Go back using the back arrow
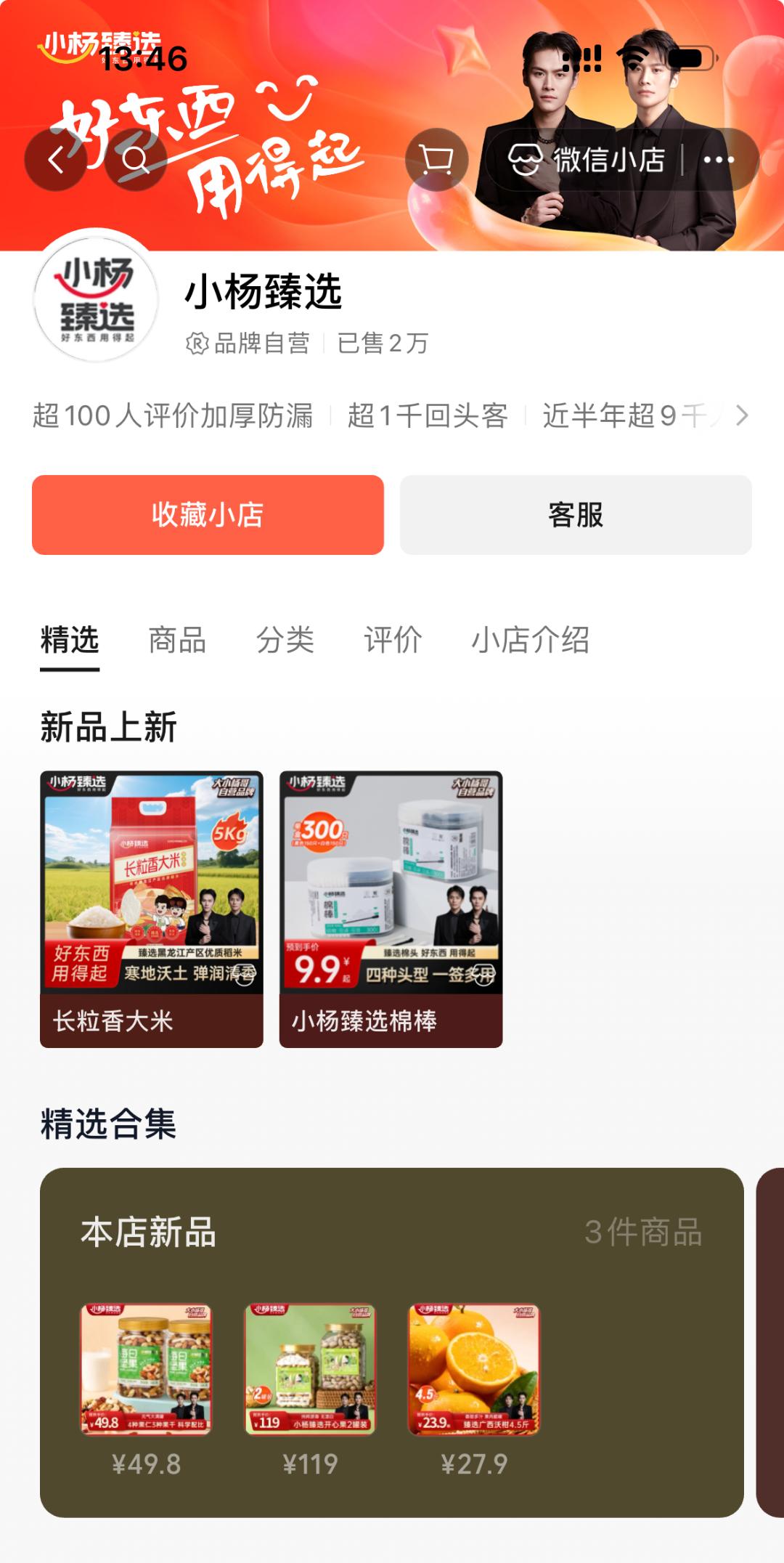The height and width of the screenshot is (1563, 784). point(56,160)
